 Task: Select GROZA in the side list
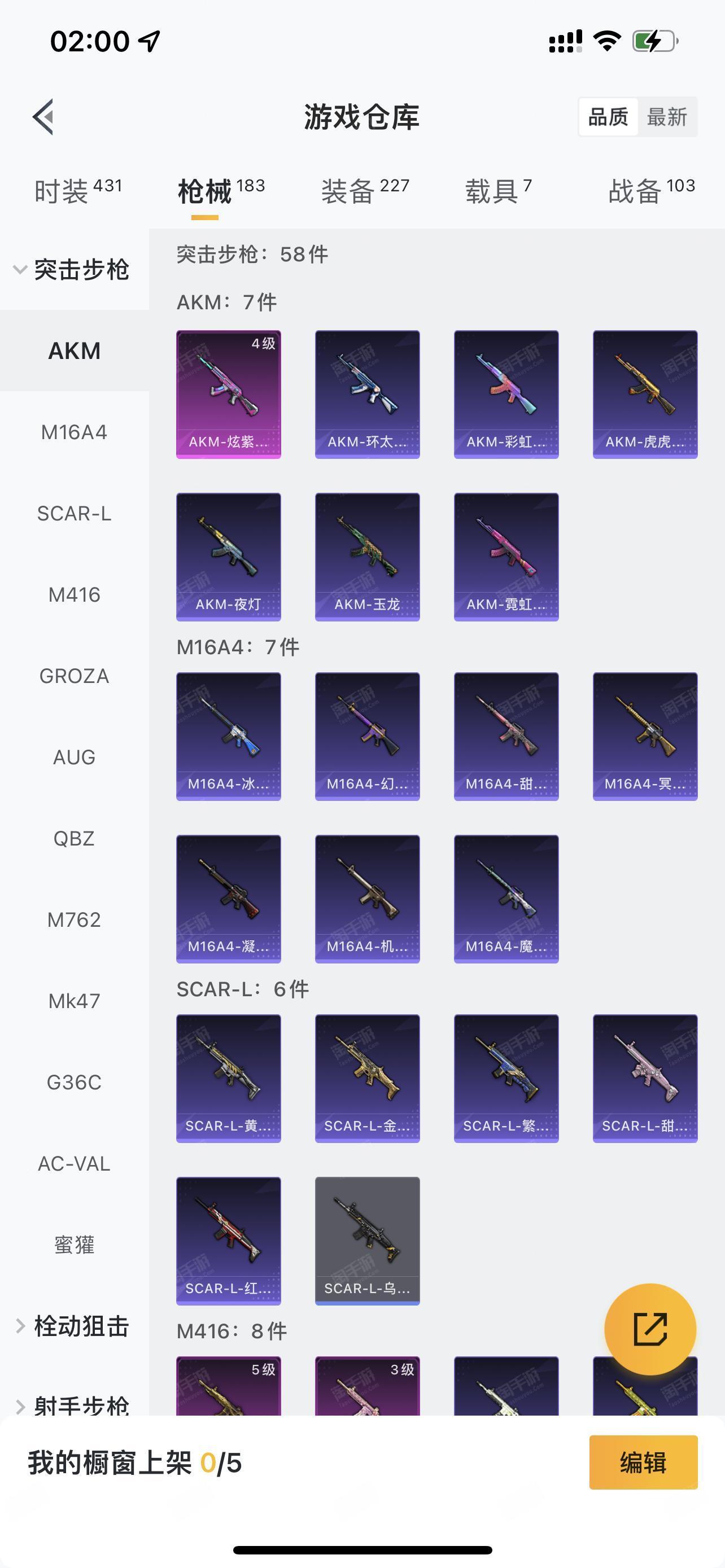(x=75, y=676)
